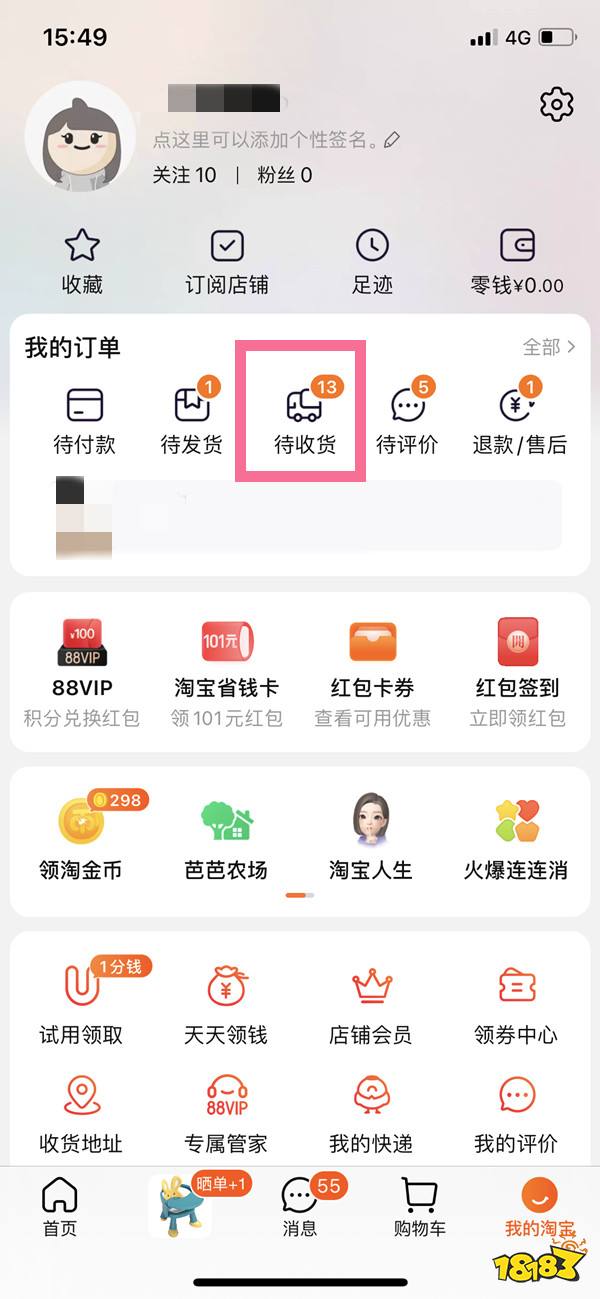Open 待发货 orders
The width and height of the screenshot is (600, 1299).
point(192,421)
